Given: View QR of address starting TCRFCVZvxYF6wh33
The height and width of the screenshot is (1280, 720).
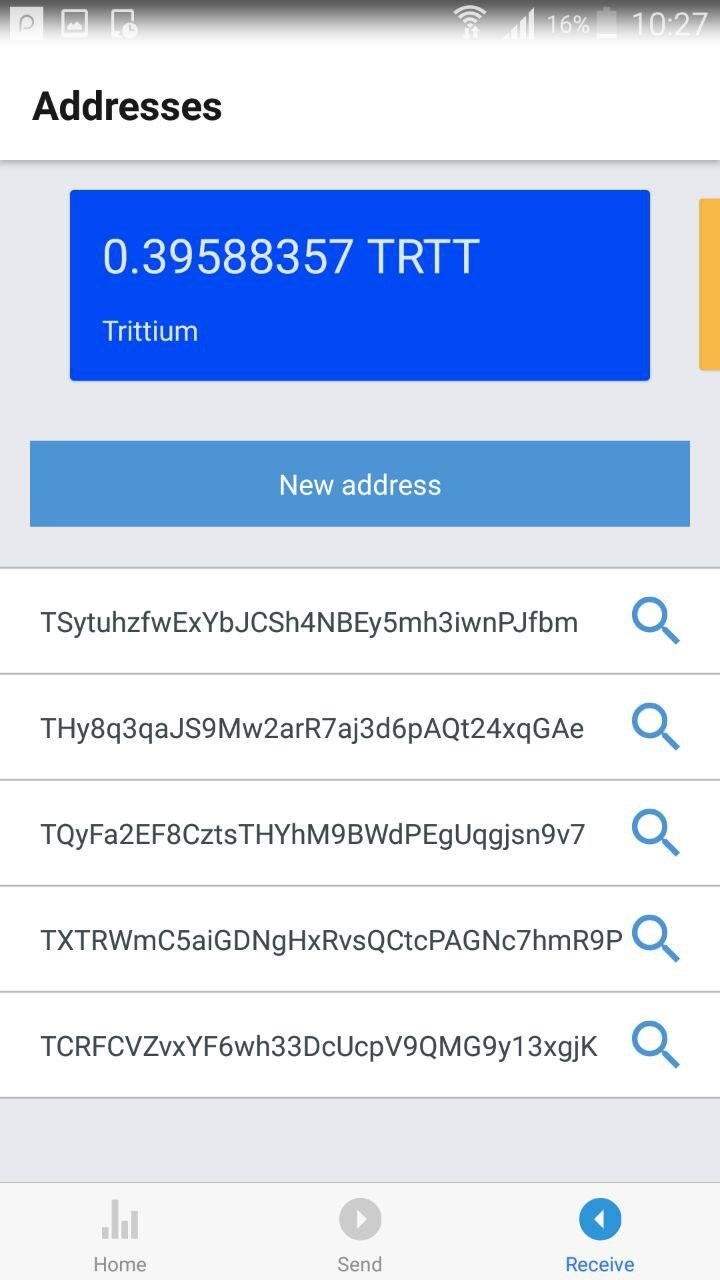Looking at the screenshot, I should point(655,1045).
